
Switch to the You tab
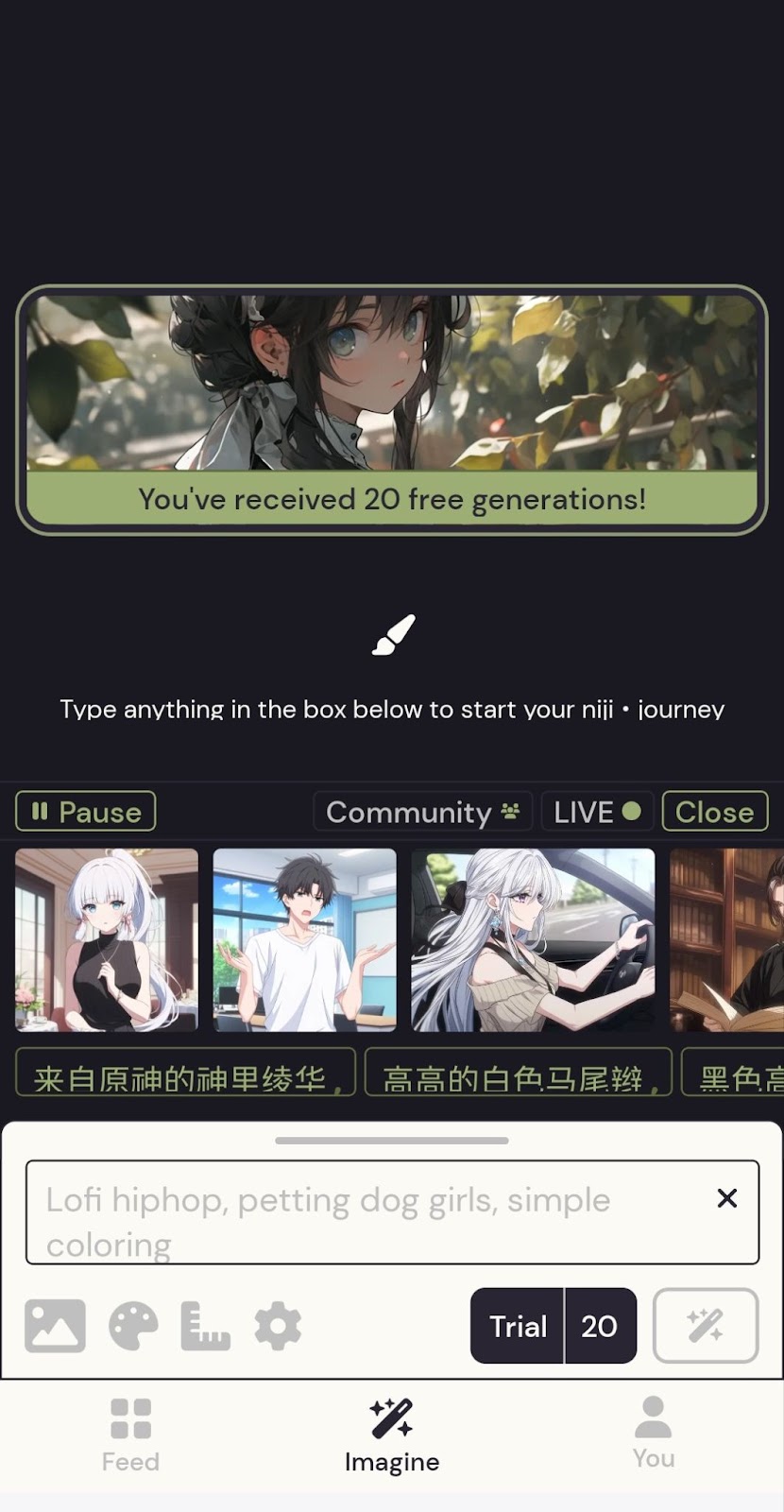(654, 1434)
